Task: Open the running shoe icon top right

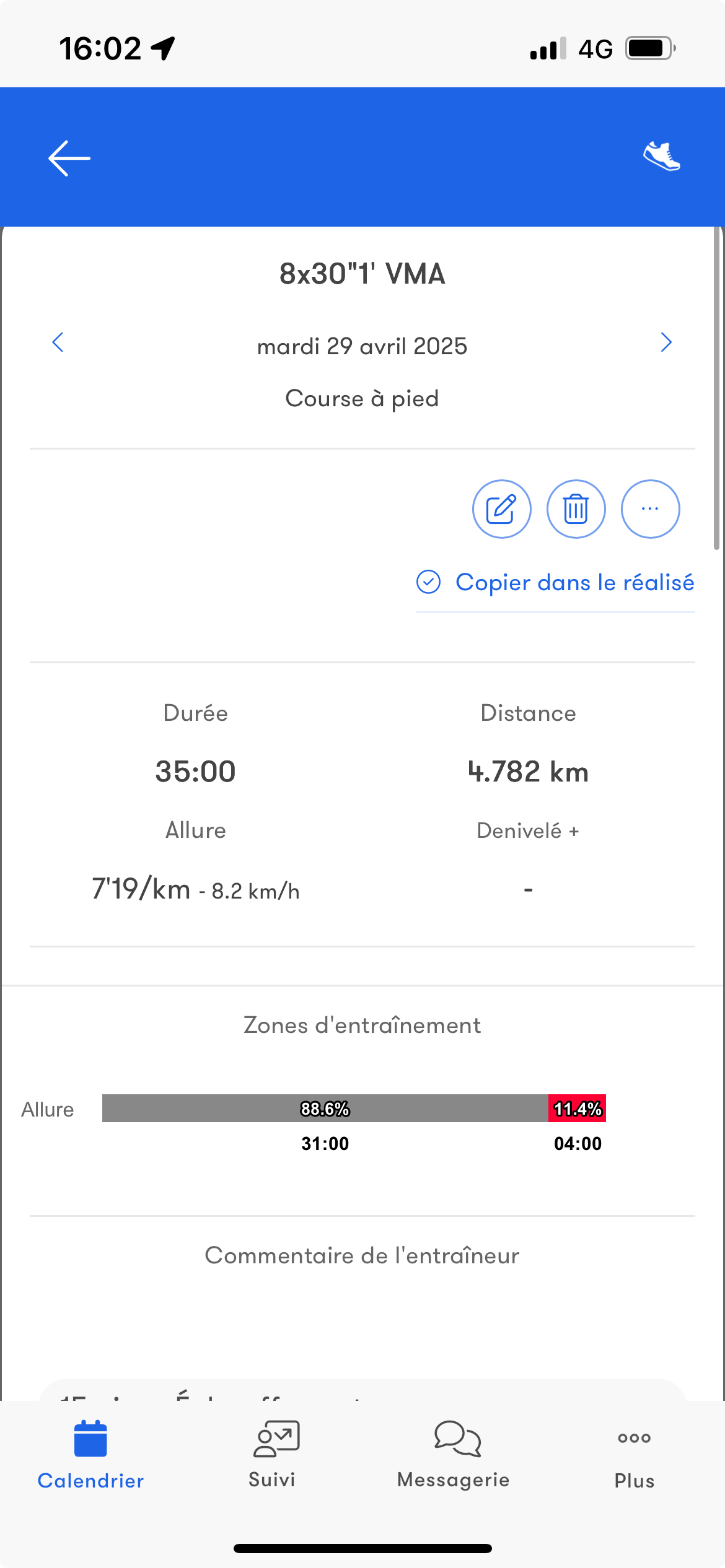Action: (663, 157)
